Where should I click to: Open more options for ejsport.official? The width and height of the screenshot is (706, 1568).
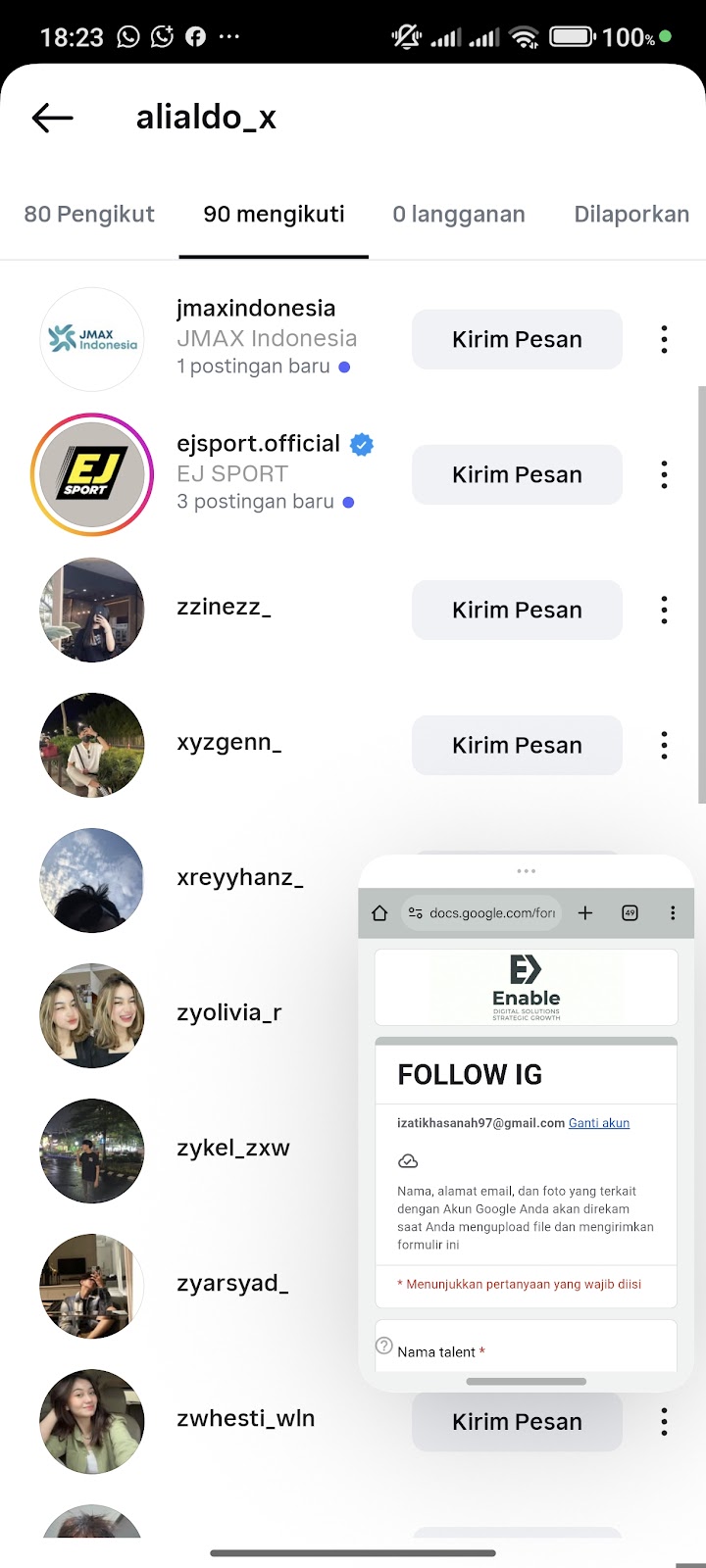pyautogui.click(x=664, y=475)
